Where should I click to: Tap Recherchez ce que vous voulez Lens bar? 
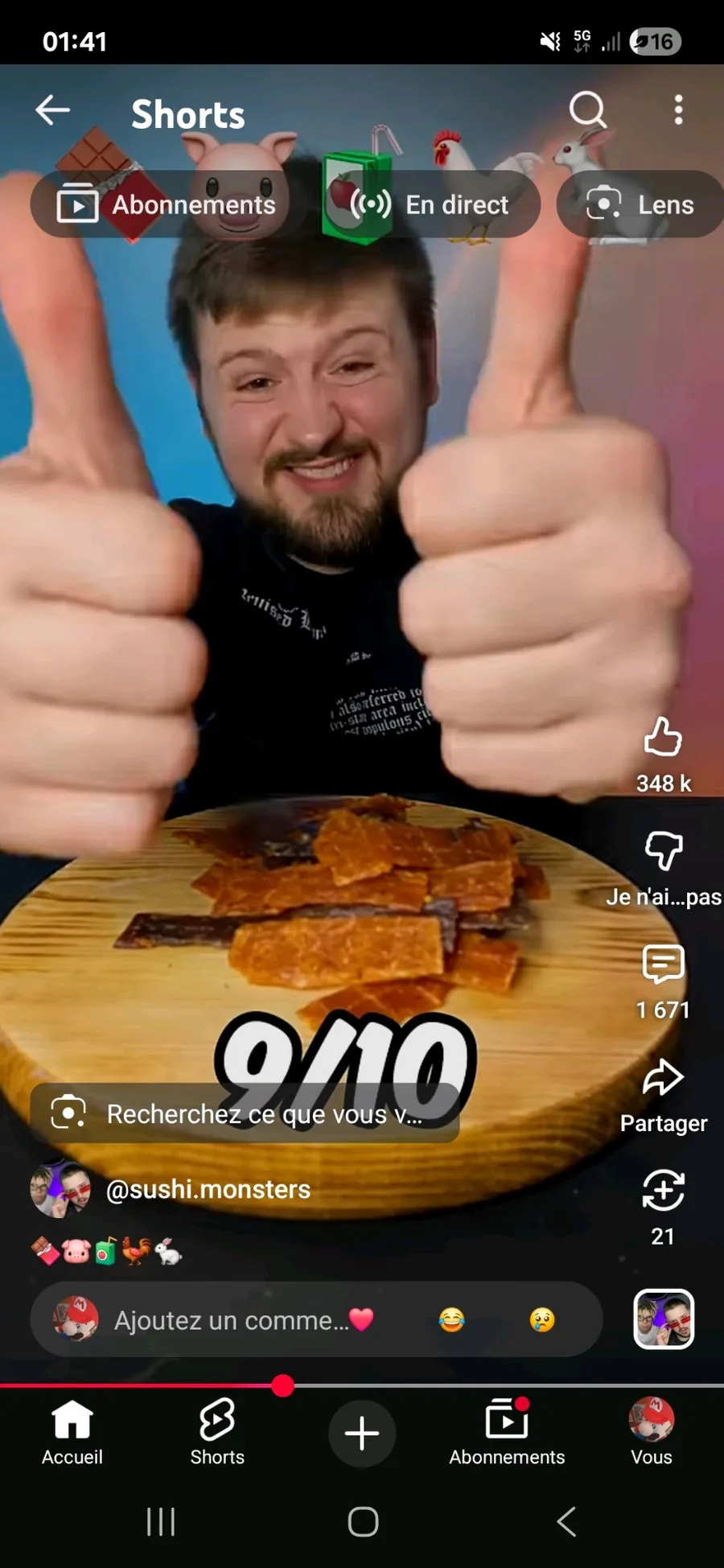click(245, 1113)
